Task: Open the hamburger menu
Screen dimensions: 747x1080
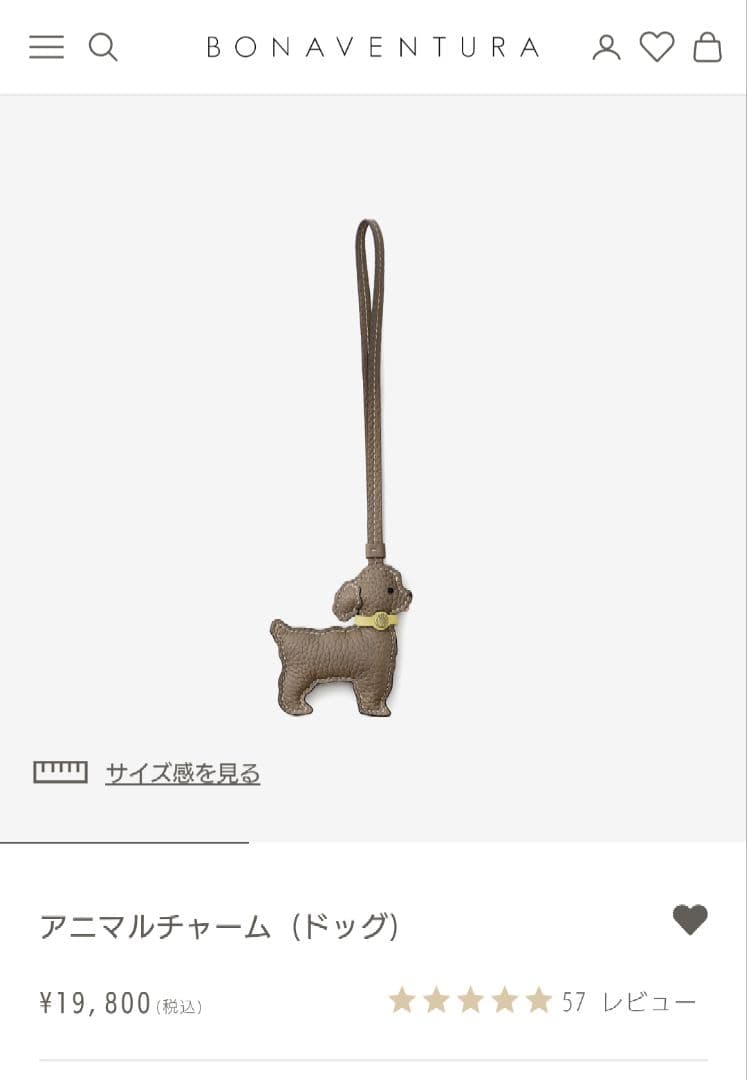Action: [46, 47]
